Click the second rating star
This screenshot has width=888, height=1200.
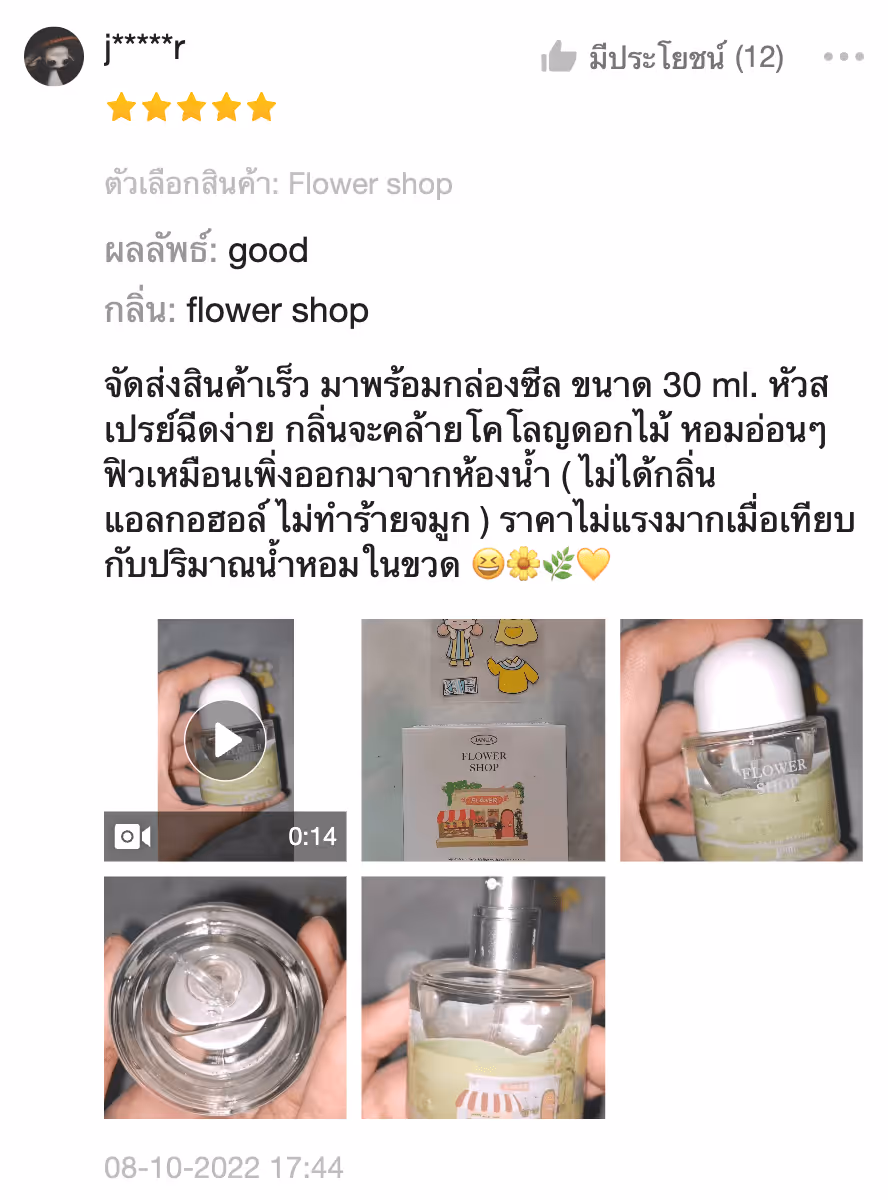pos(157,108)
